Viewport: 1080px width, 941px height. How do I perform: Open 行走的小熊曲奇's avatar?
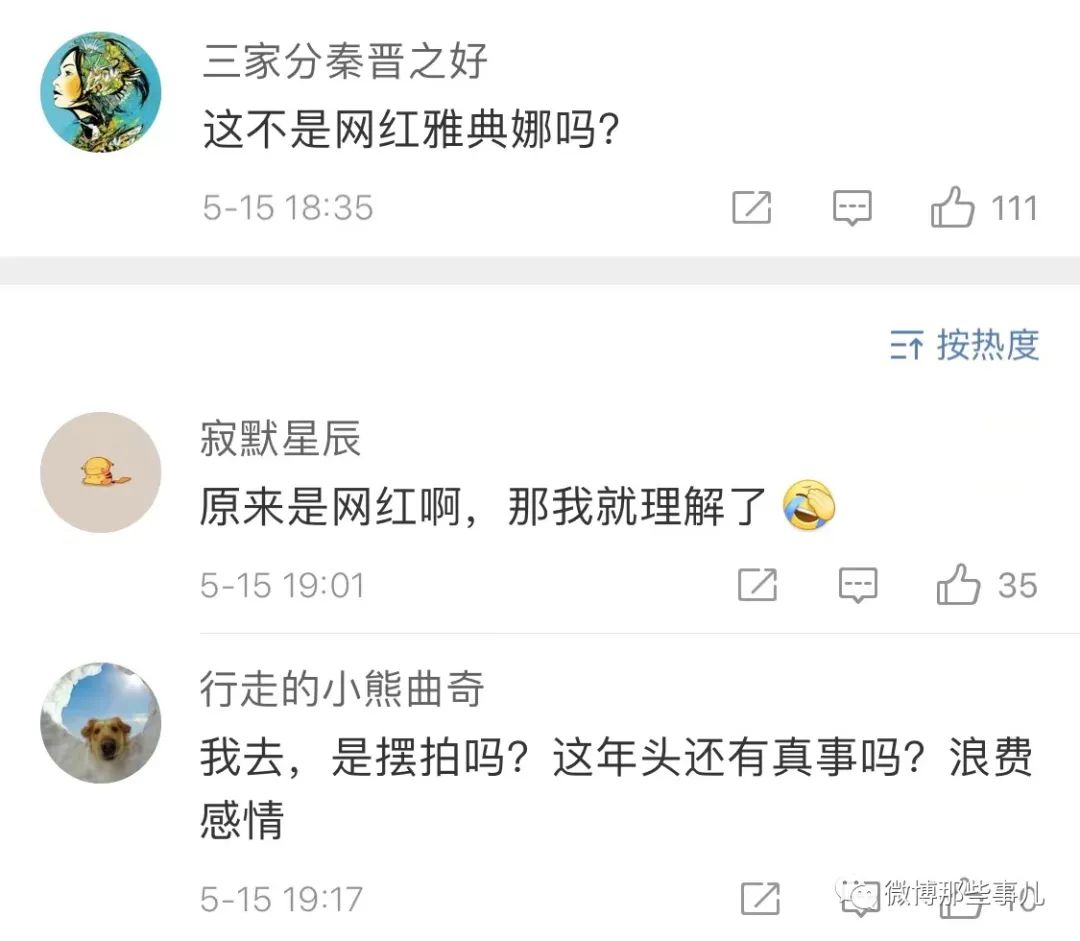(x=100, y=722)
